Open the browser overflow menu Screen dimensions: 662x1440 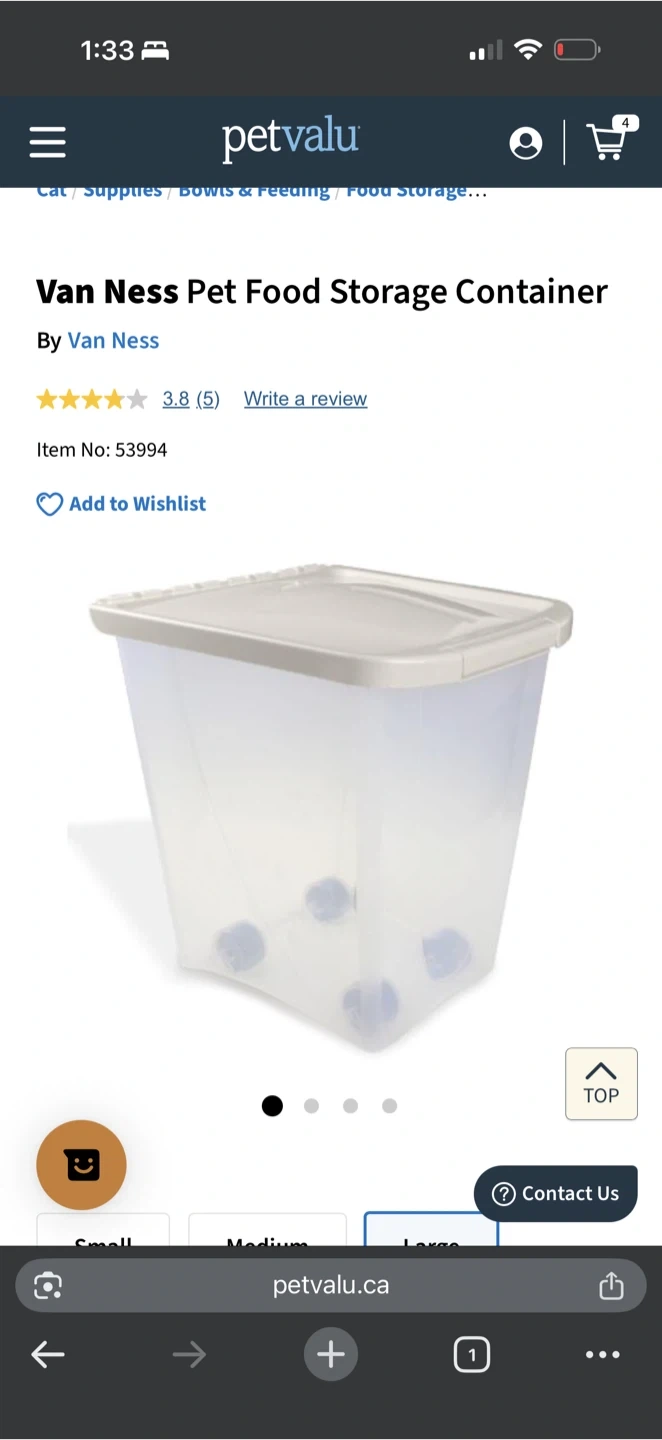pos(602,1355)
